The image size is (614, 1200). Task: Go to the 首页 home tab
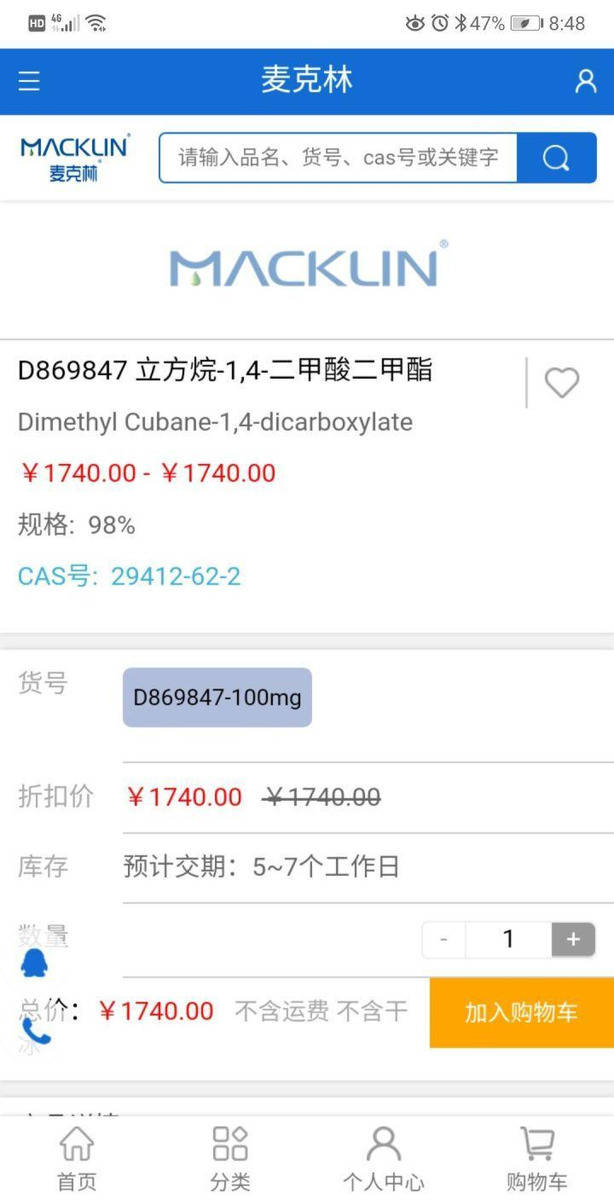click(77, 1159)
